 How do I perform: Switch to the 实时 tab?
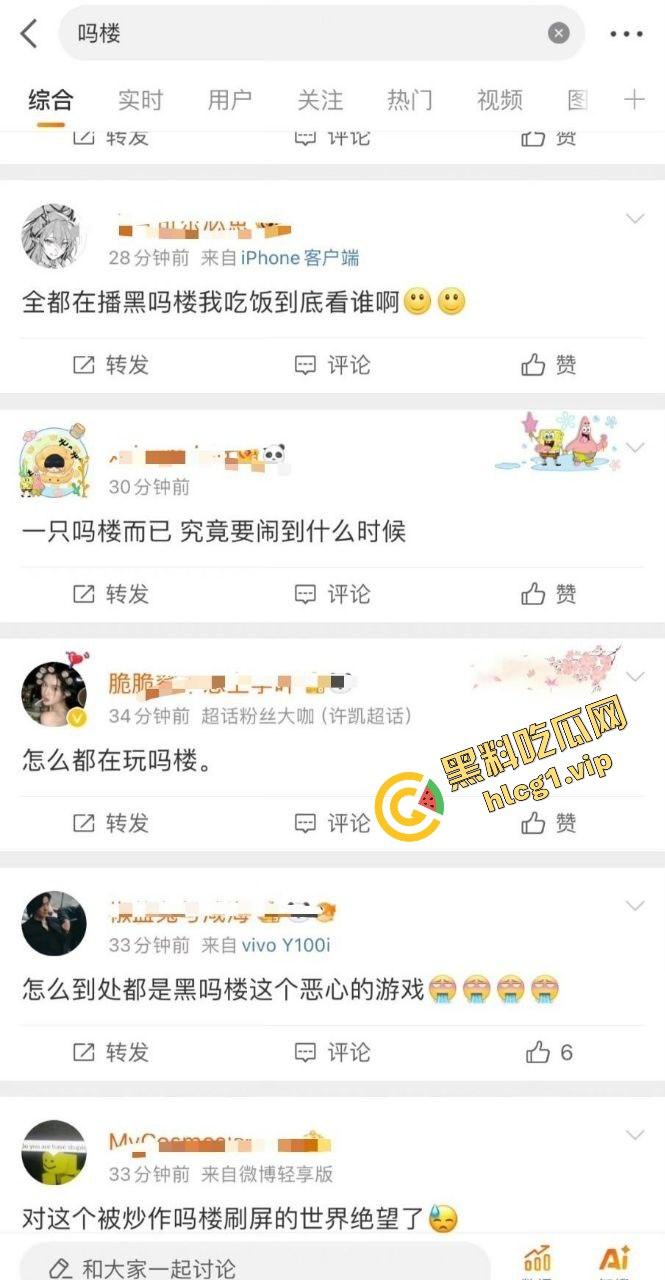point(140,100)
